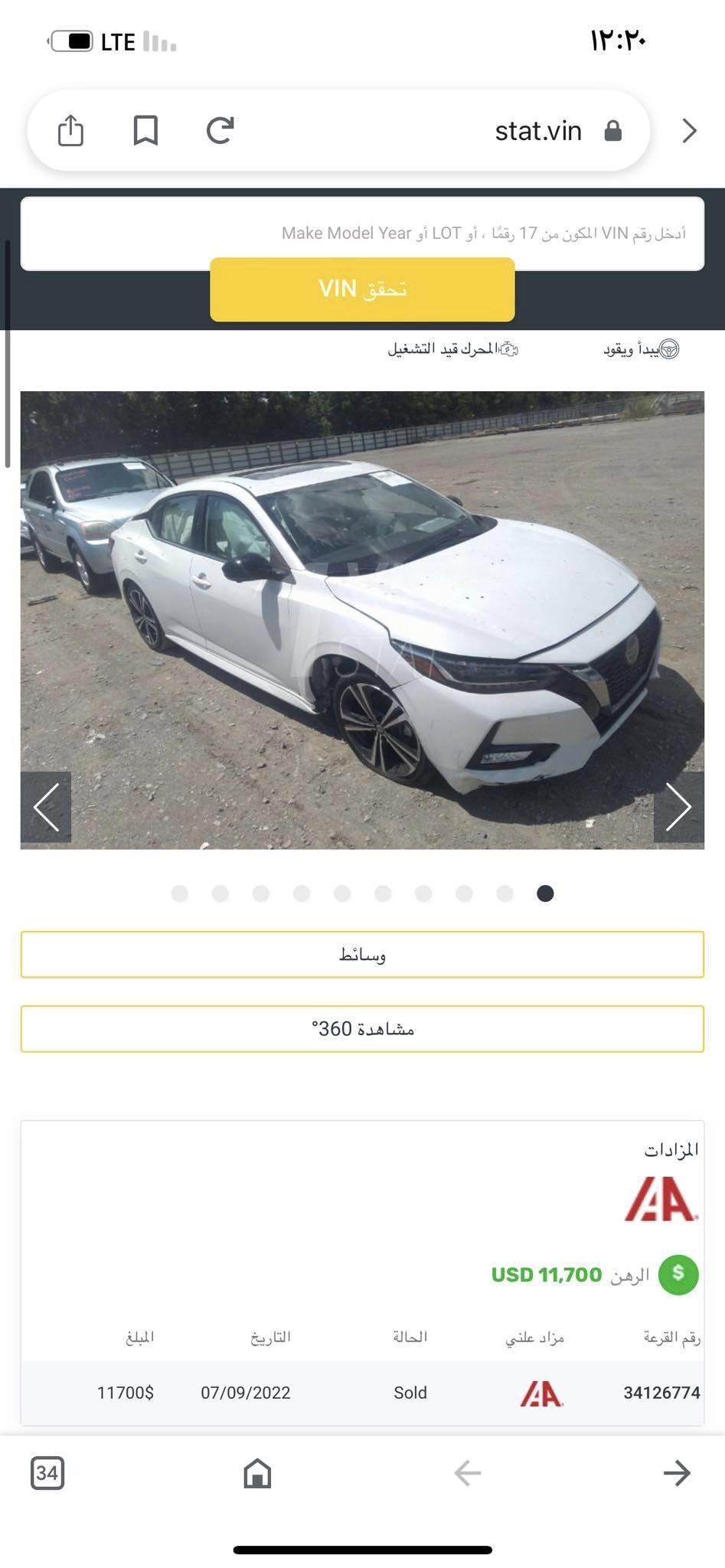This screenshot has height=1568, width=725.
Task: Open the browser tabs overview showing 34
Action: click(x=47, y=1473)
